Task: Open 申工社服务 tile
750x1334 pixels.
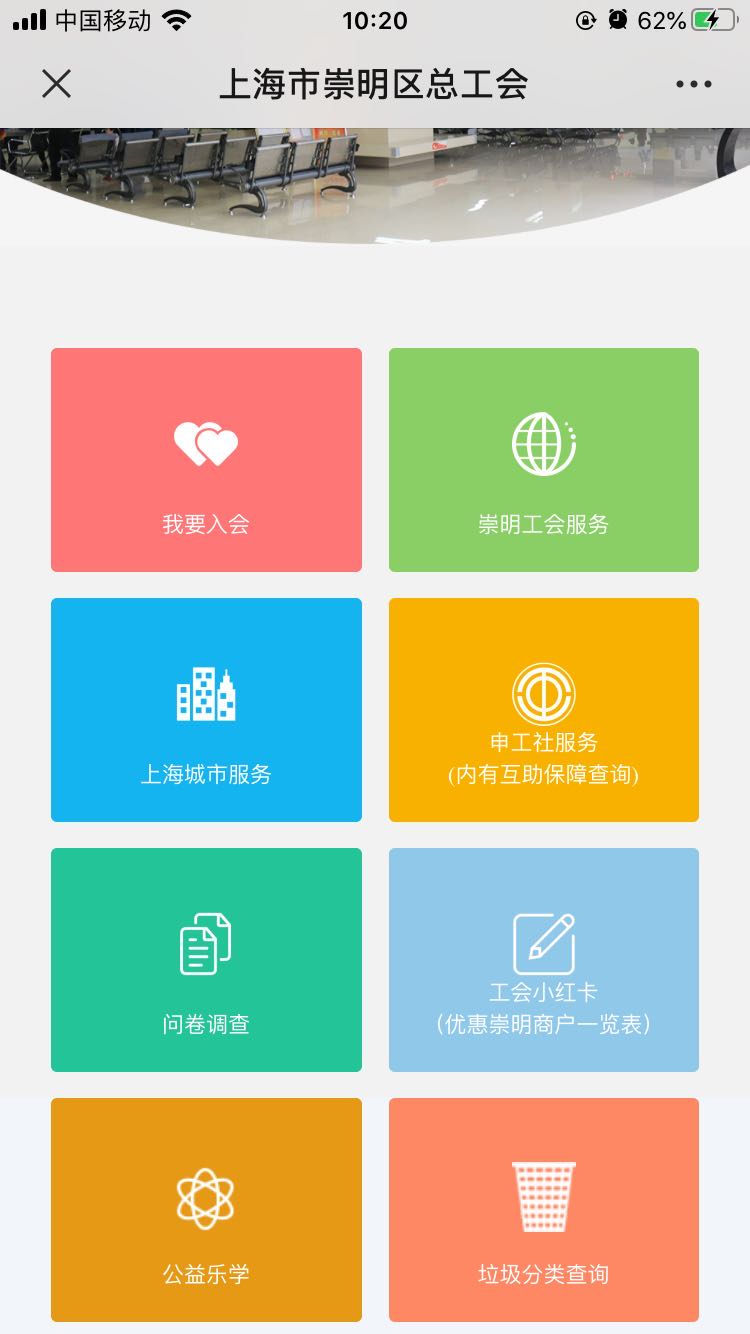Action: click(544, 710)
